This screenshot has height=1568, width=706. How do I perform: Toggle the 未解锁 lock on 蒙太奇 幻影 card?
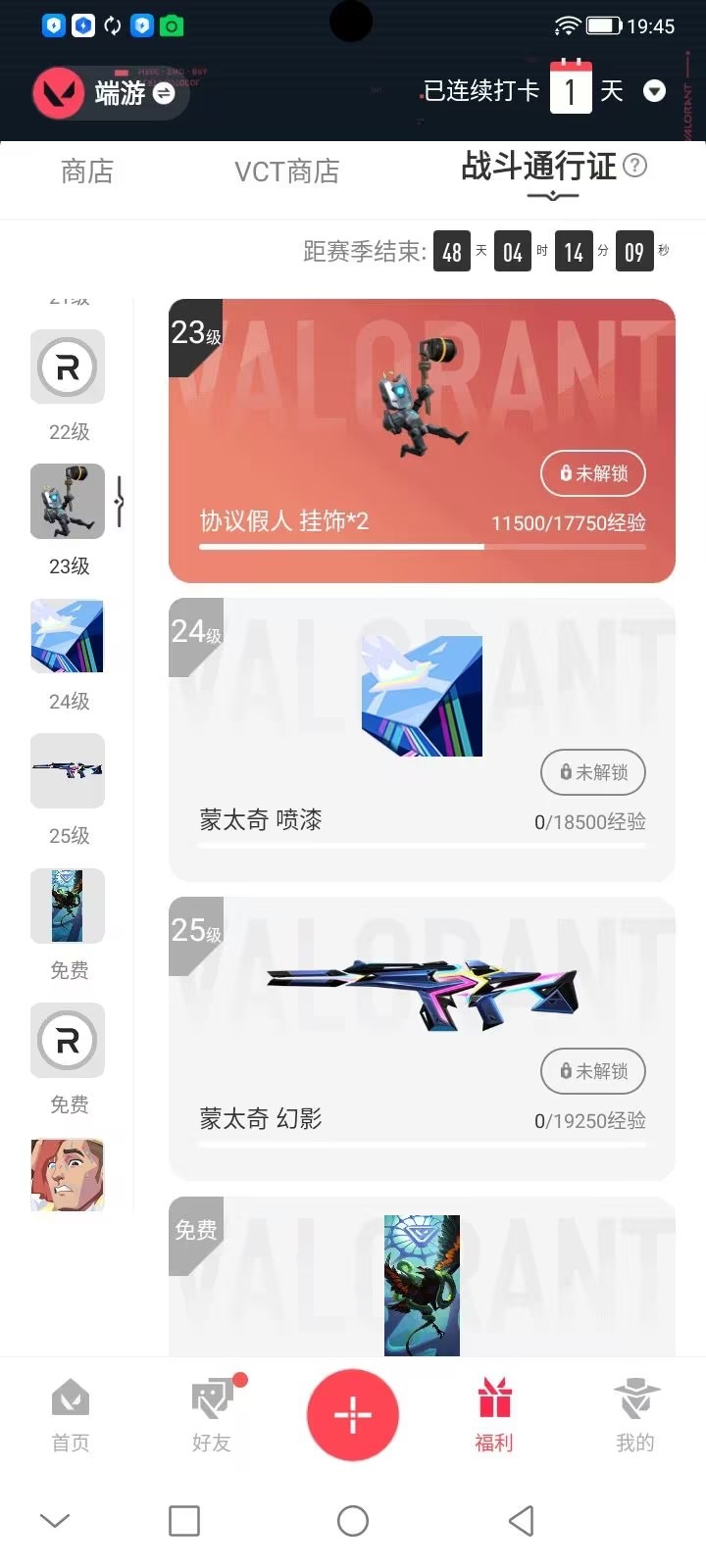(592, 1071)
